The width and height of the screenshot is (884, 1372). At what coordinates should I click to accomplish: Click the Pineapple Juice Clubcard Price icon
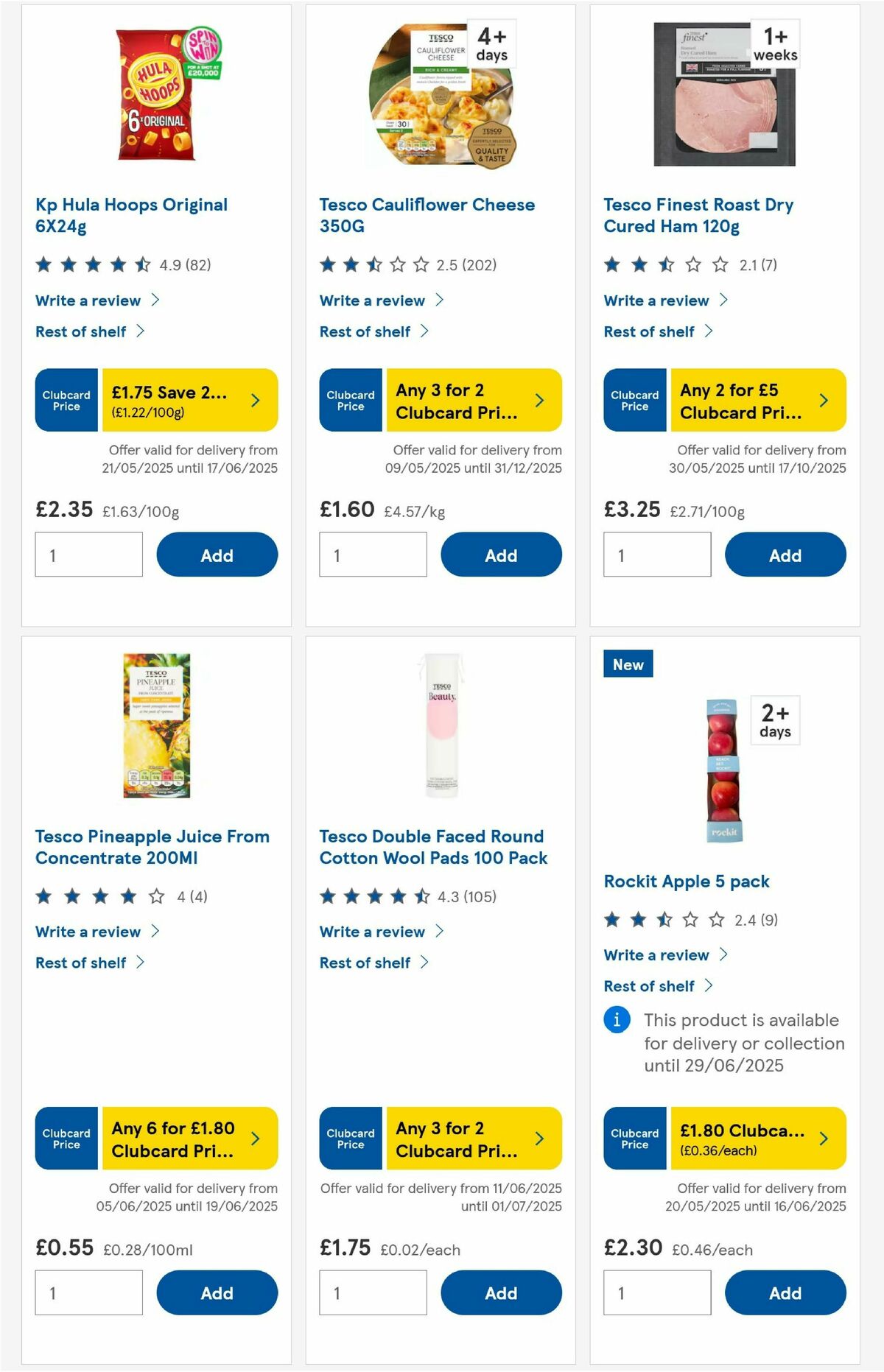point(66,1139)
